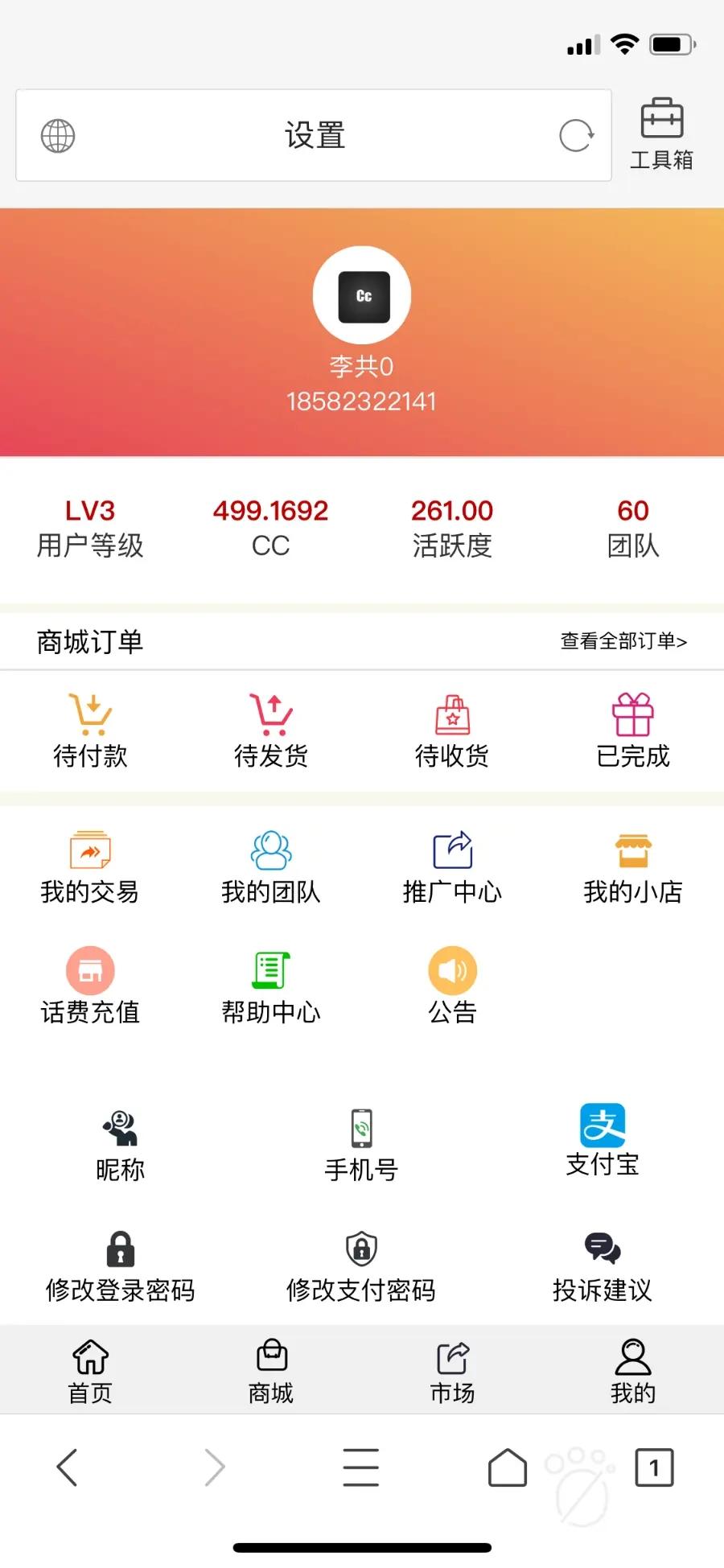This screenshot has width=724, height=1568.
Task: Open 话费充值 phone top-up
Action: (90, 986)
